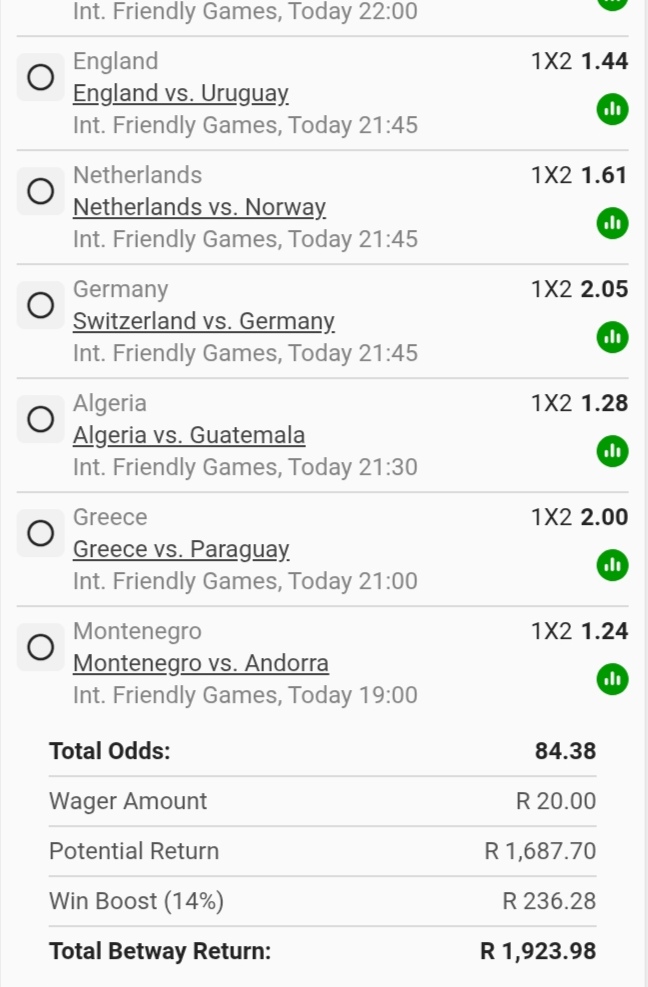Select the England bet radio button
This screenshot has height=987, width=648.
coord(40,77)
